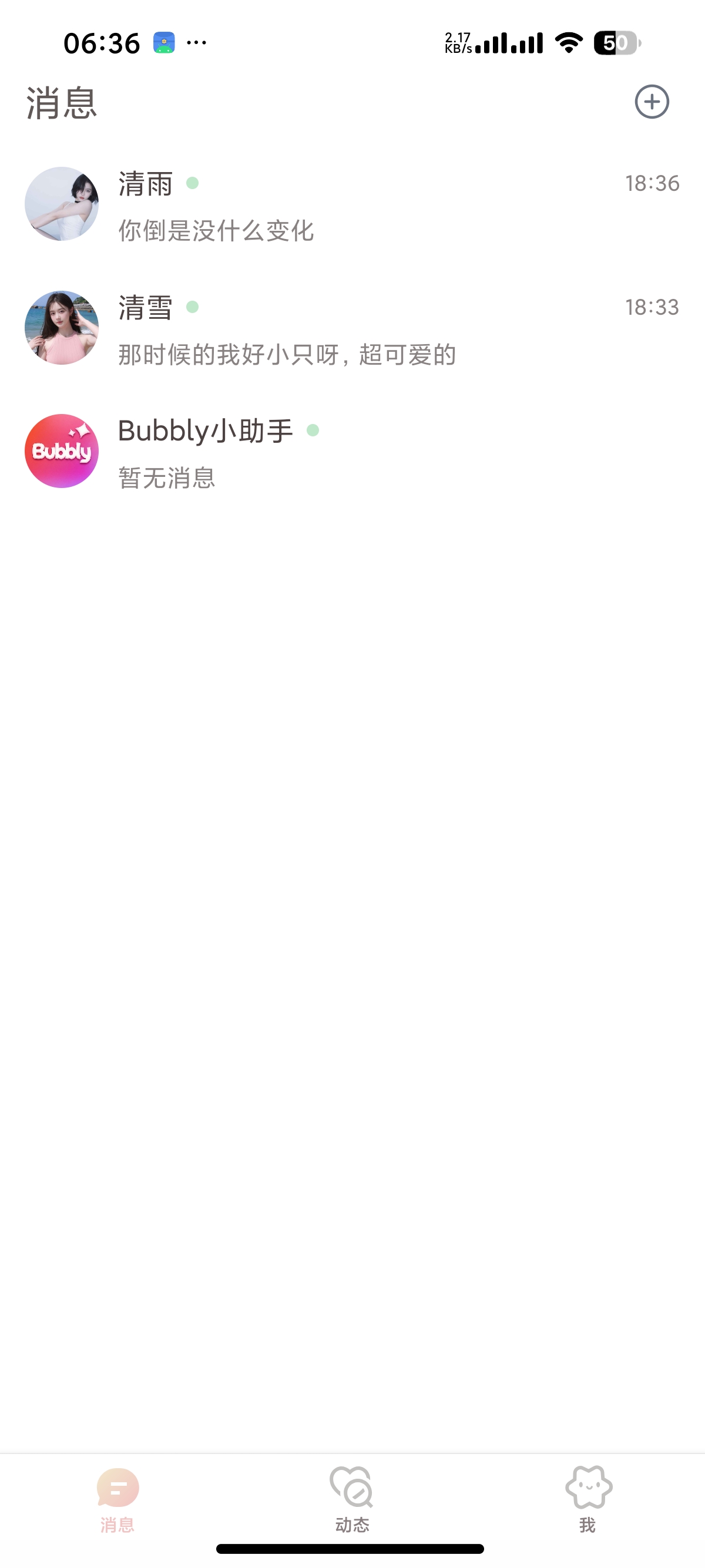The image size is (705, 1568).
Task: Select the 消息 tab
Action: pyautogui.click(x=117, y=1499)
